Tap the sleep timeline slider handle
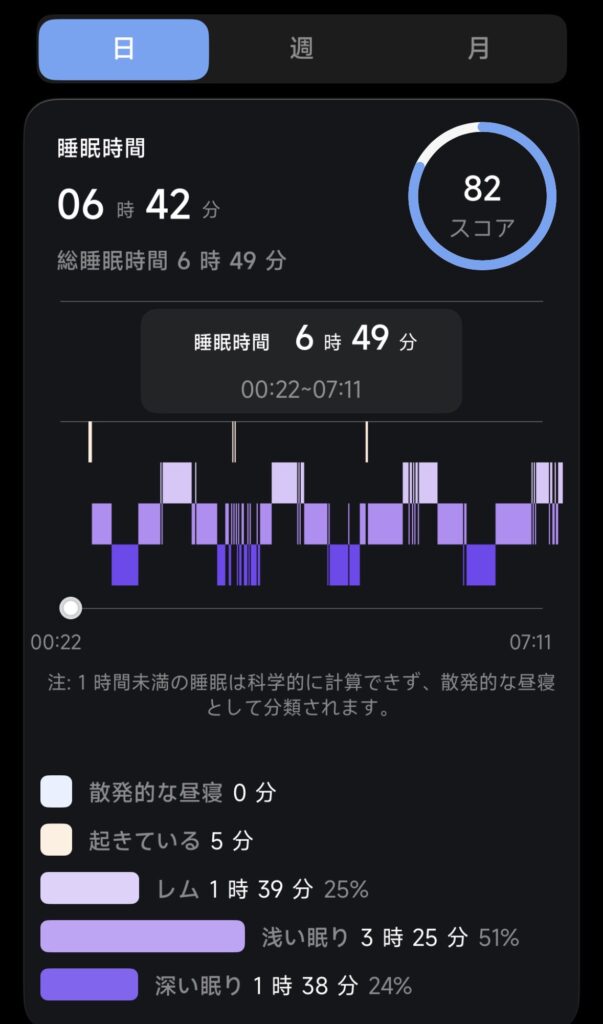 (71, 608)
